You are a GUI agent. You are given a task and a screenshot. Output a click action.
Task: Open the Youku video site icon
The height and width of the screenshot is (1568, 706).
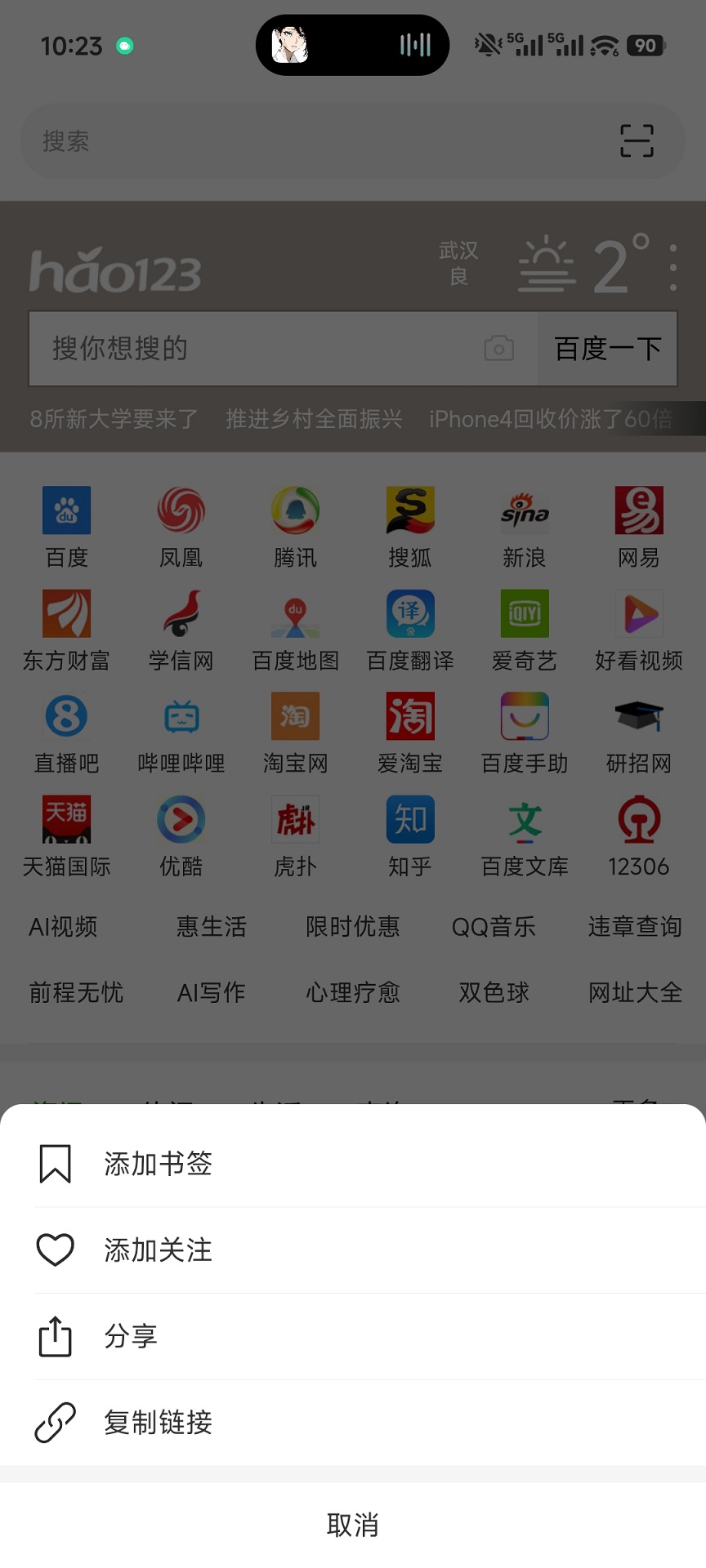181,831
